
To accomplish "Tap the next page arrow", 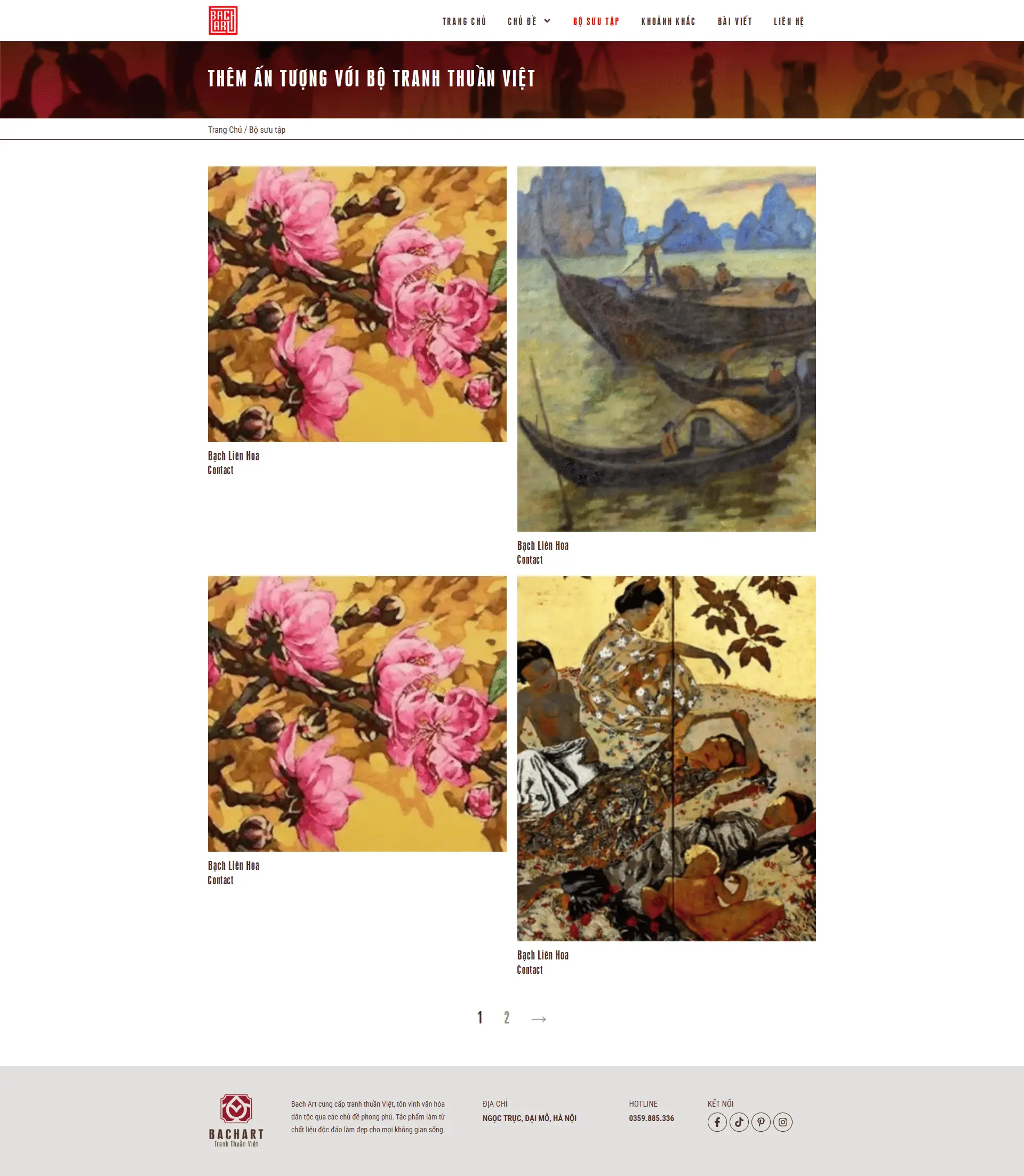I will click(x=539, y=1019).
